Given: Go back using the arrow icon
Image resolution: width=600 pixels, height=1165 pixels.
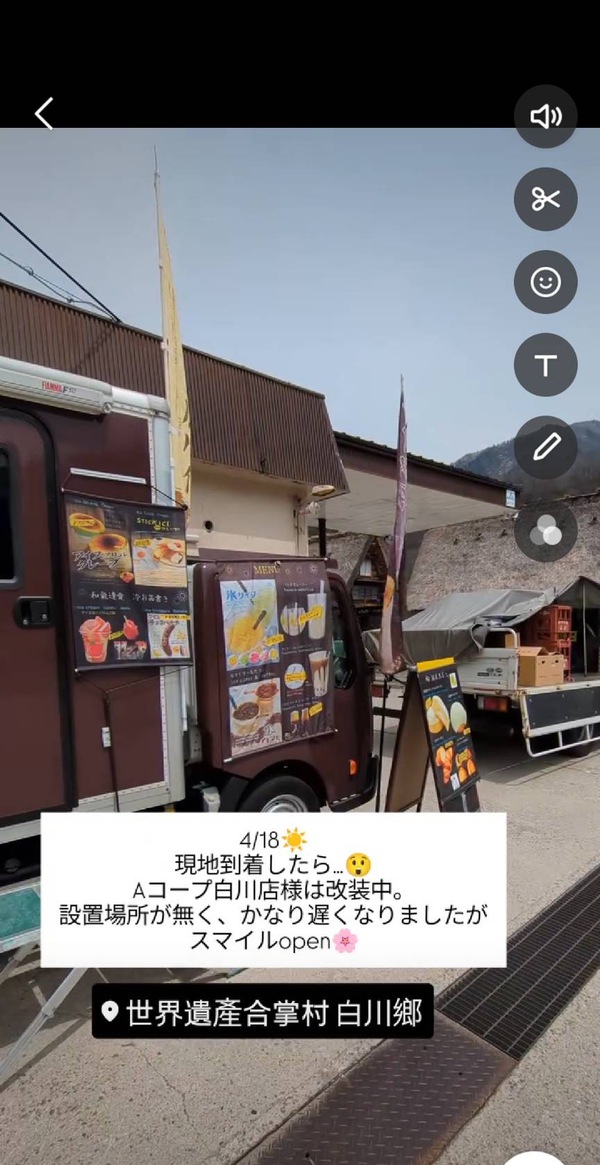Looking at the screenshot, I should pos(44,114).
